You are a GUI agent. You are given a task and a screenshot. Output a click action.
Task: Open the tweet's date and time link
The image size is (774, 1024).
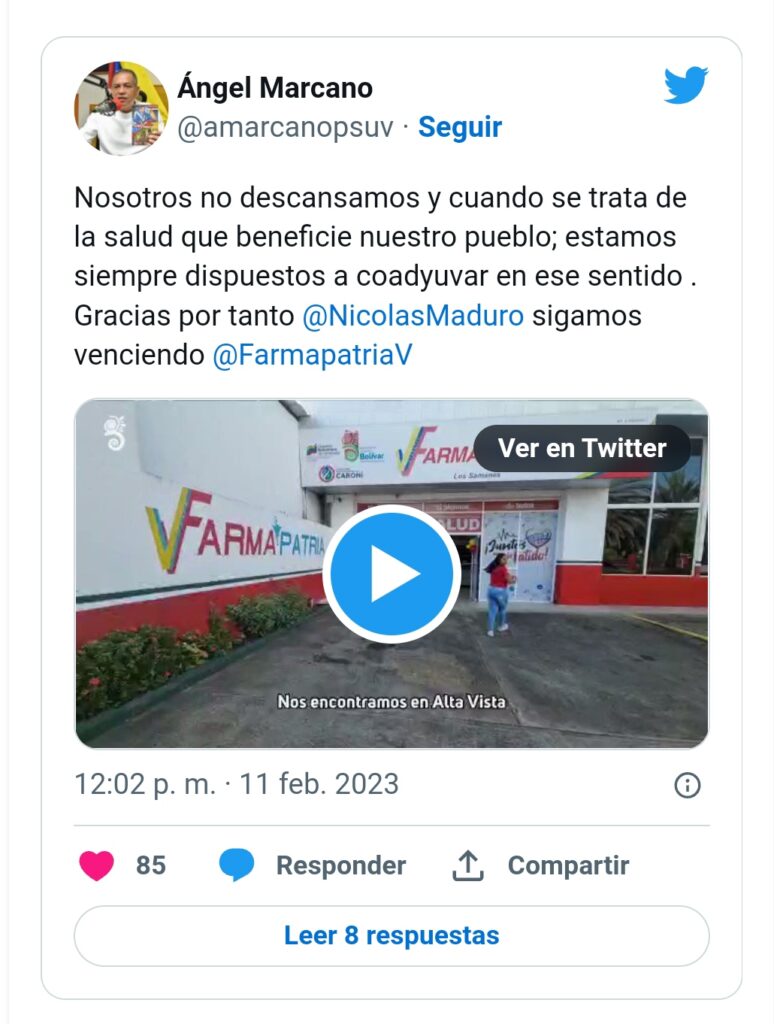(x=236, y=784)
